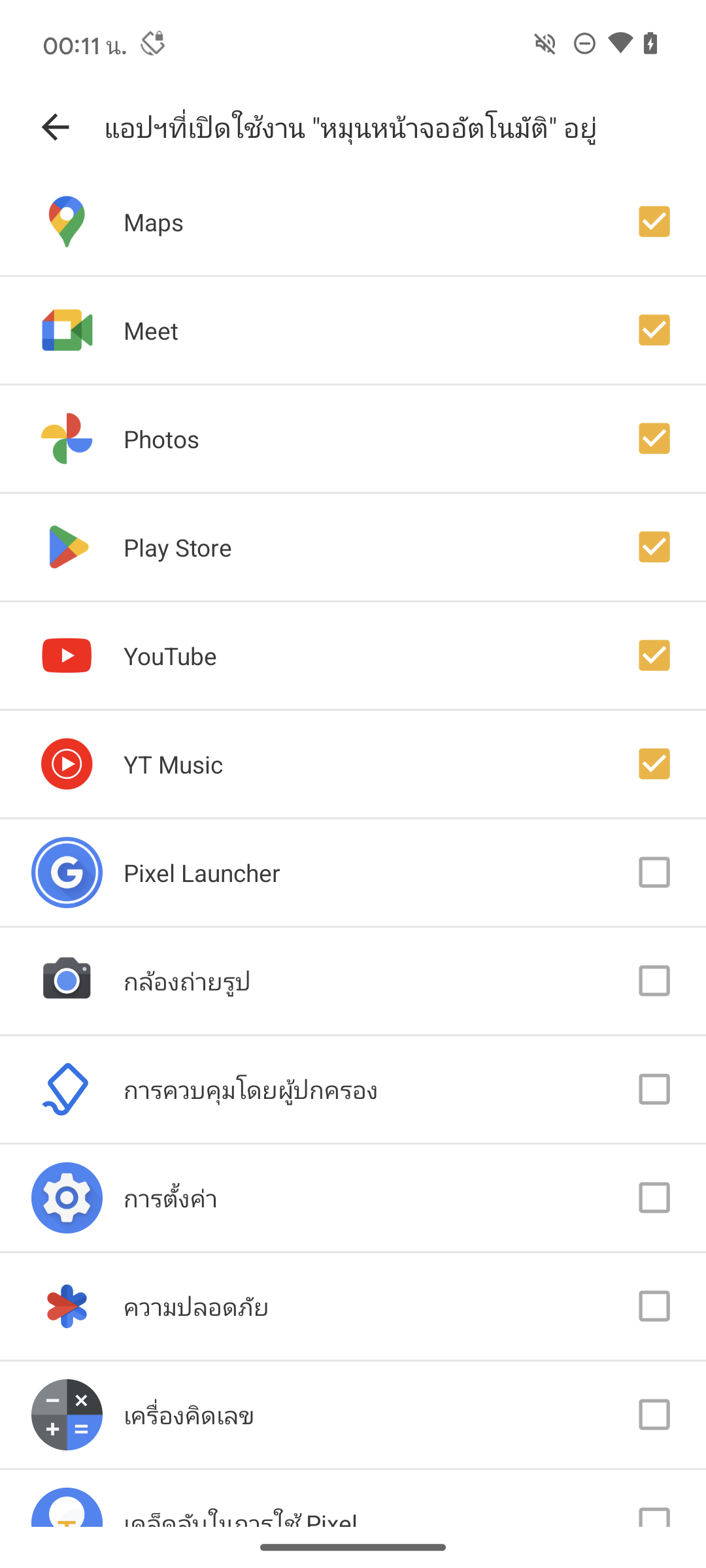Enable the การควบคุมโดยผู้ปกครอง checkbox

(654, 1089)
